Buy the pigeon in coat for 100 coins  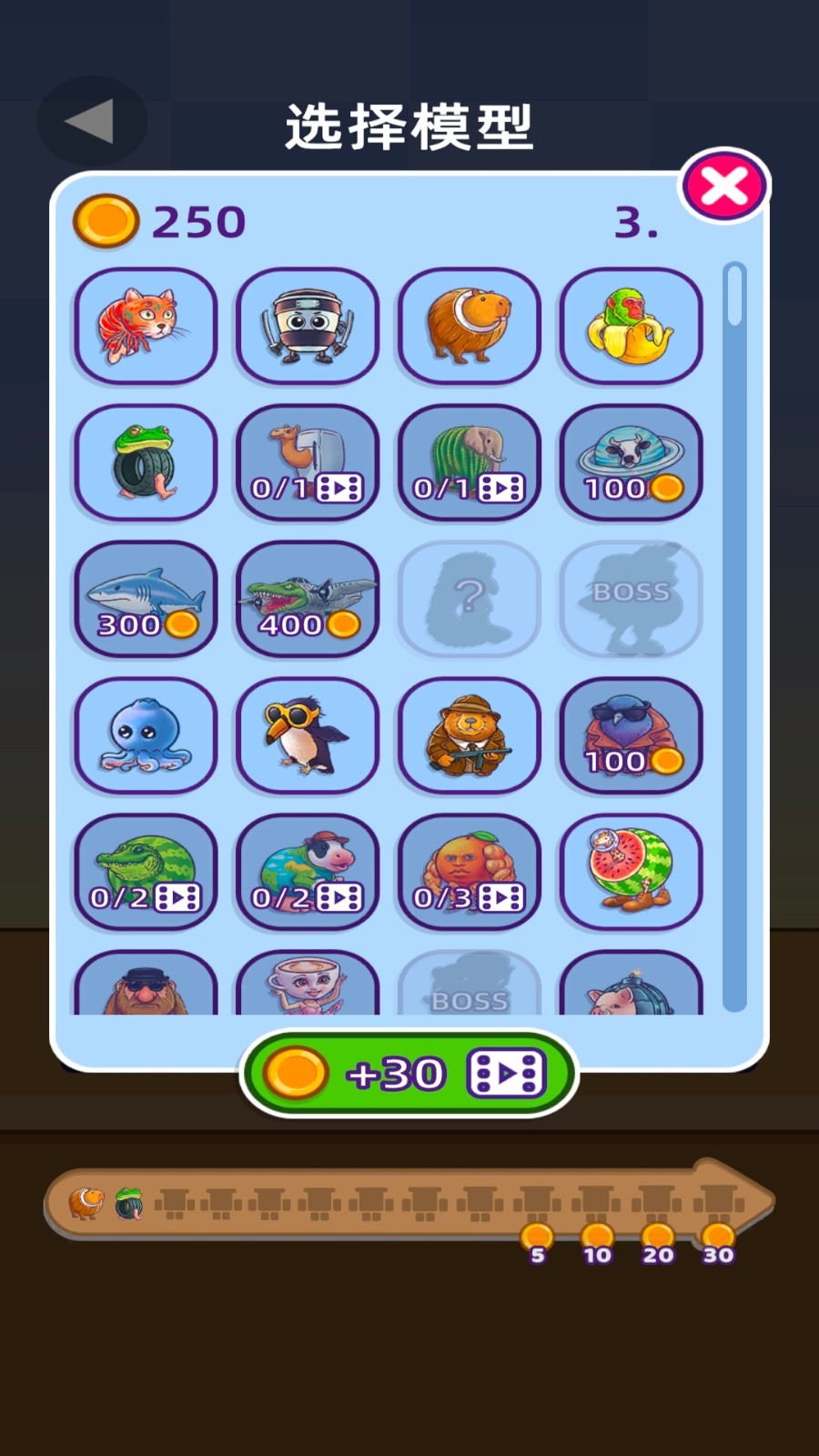click(631, 735)
